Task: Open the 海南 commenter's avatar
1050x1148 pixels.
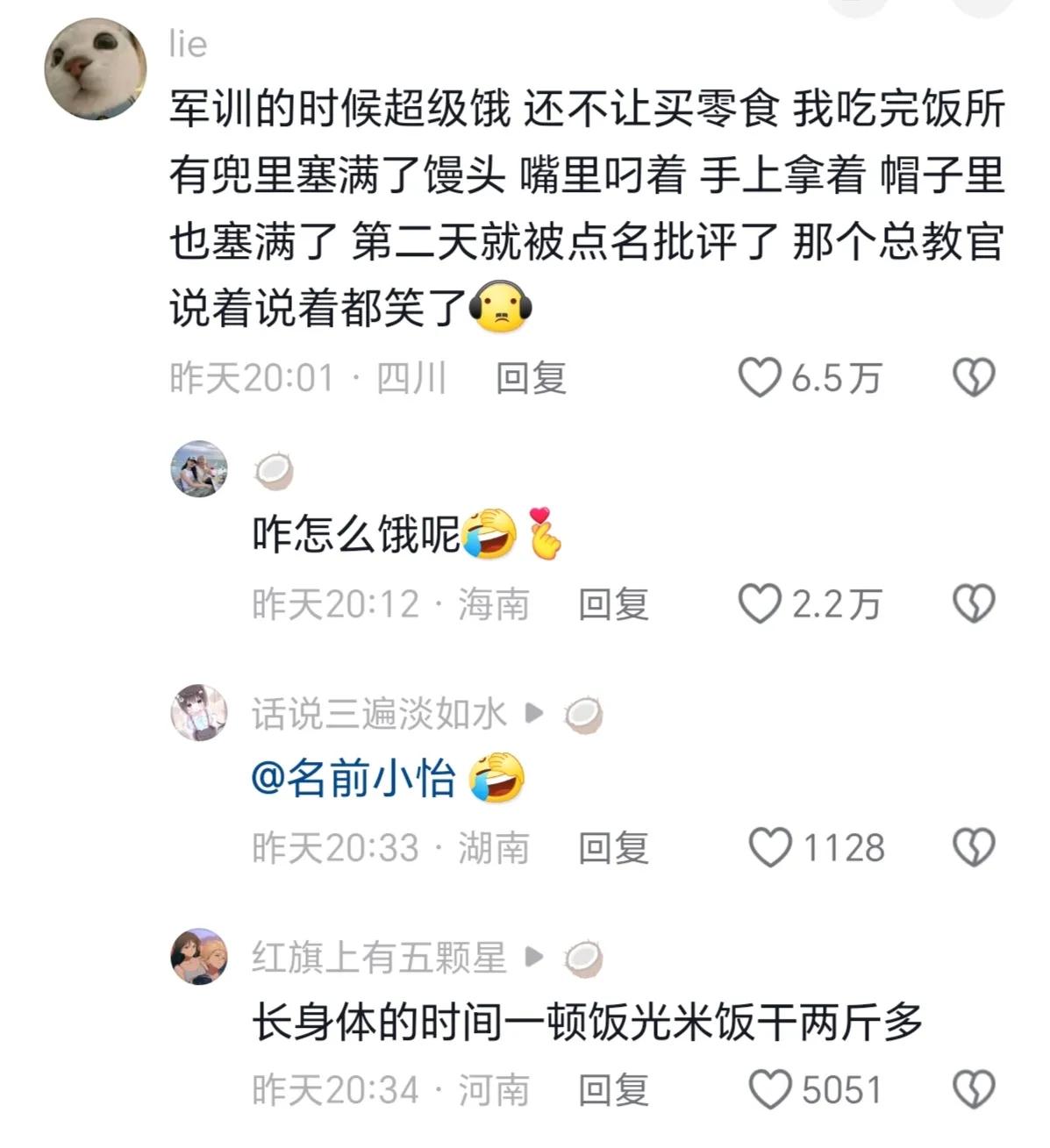Action: tap(199, 469)
